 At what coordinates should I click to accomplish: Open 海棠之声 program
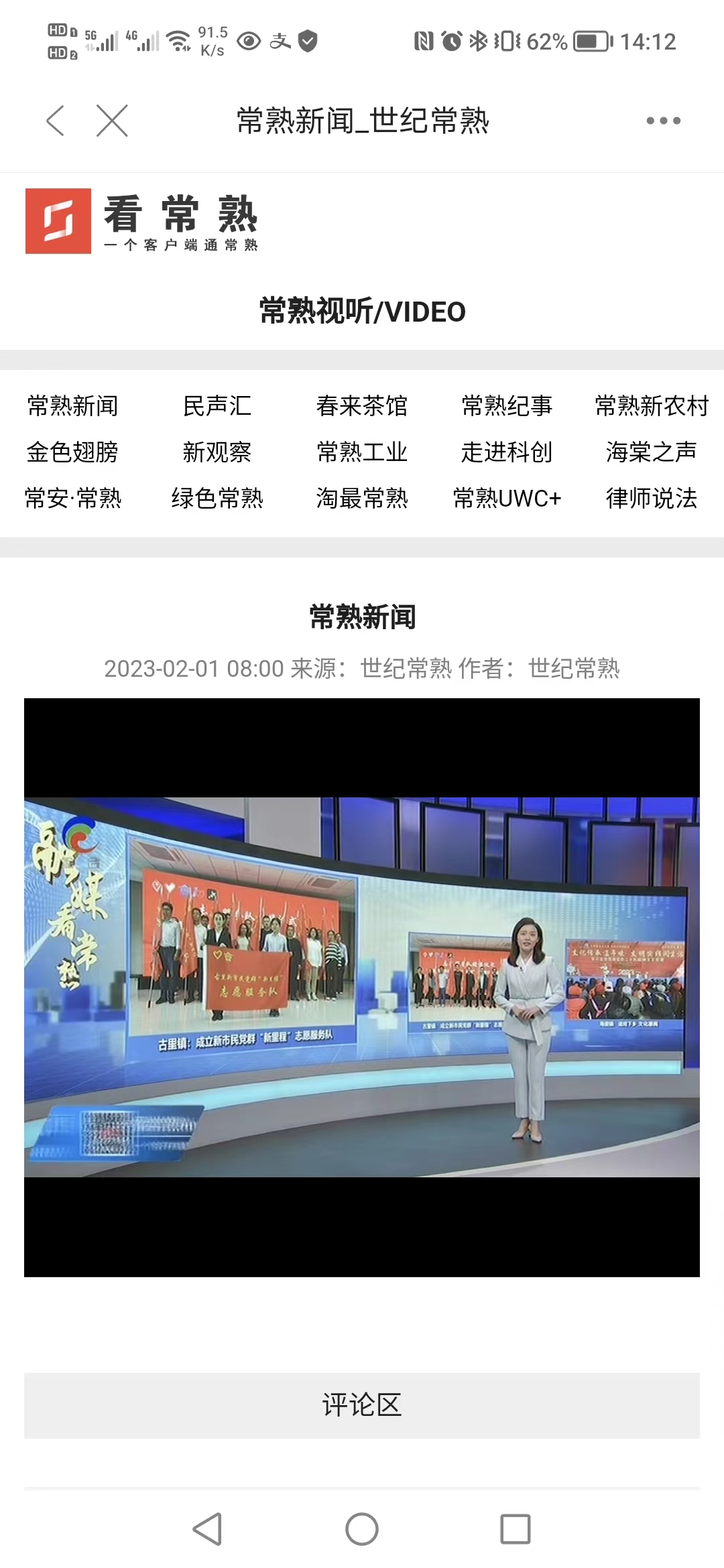click(x=652, y=452)
